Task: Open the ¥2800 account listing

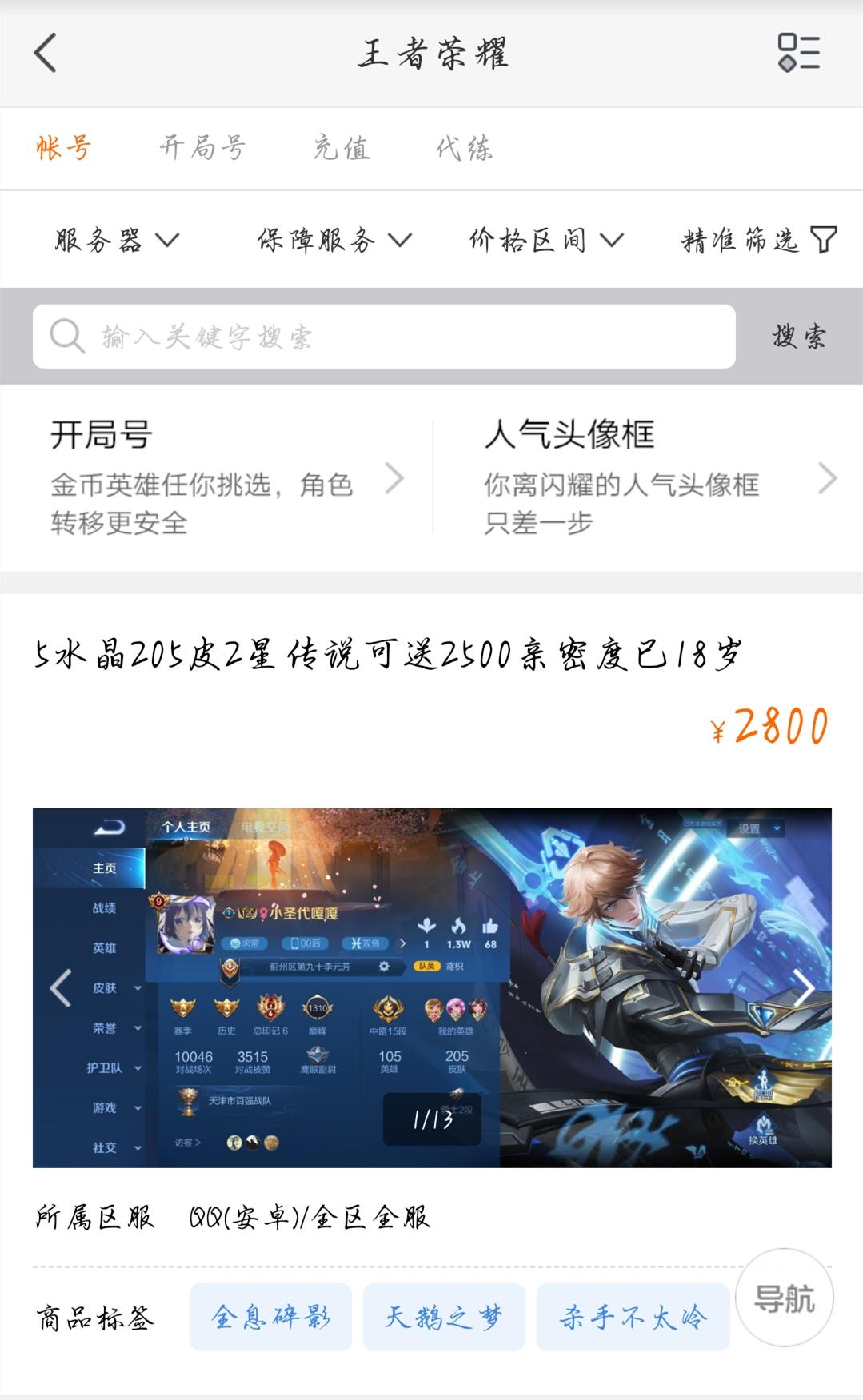Action: (388, 656)
